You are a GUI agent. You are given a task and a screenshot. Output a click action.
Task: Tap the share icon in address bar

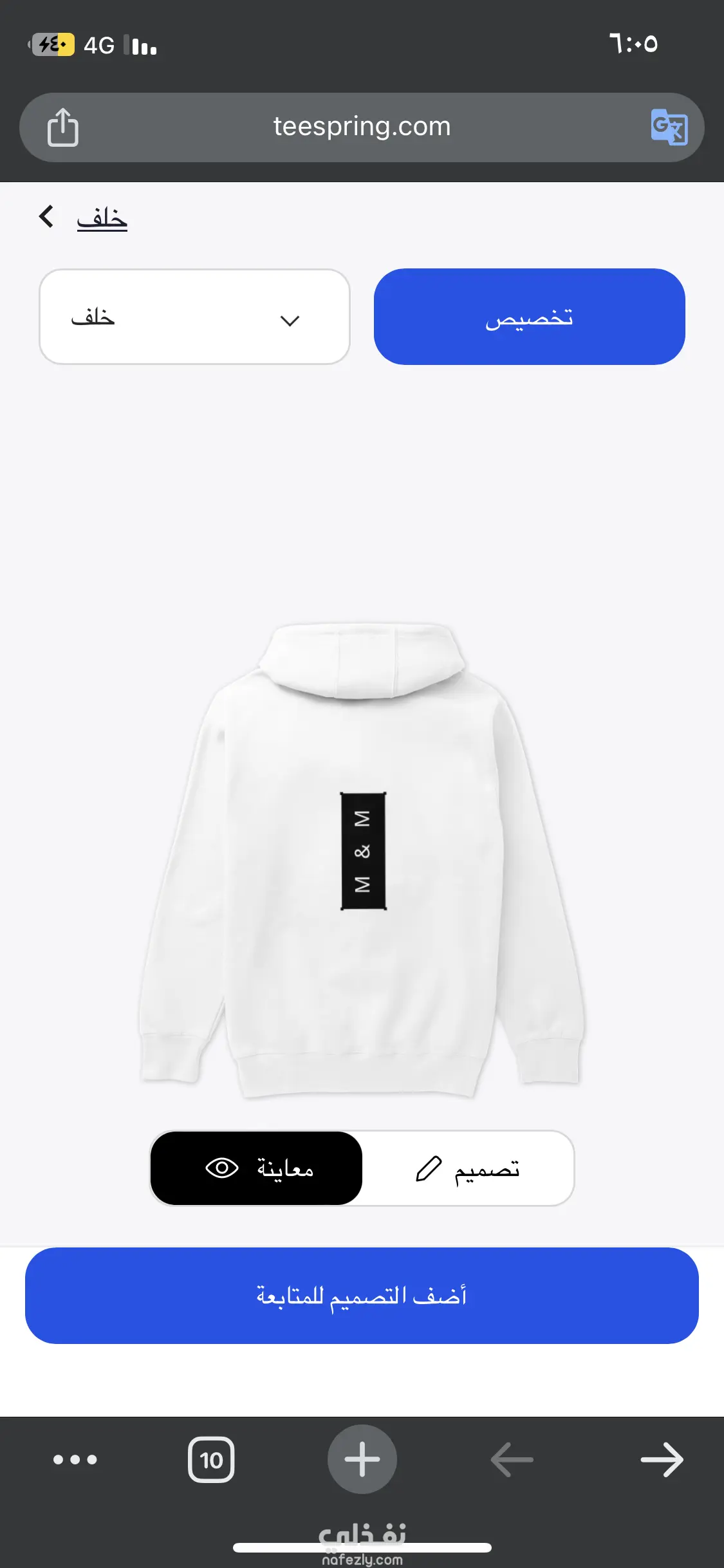click(x=63, y=127)
